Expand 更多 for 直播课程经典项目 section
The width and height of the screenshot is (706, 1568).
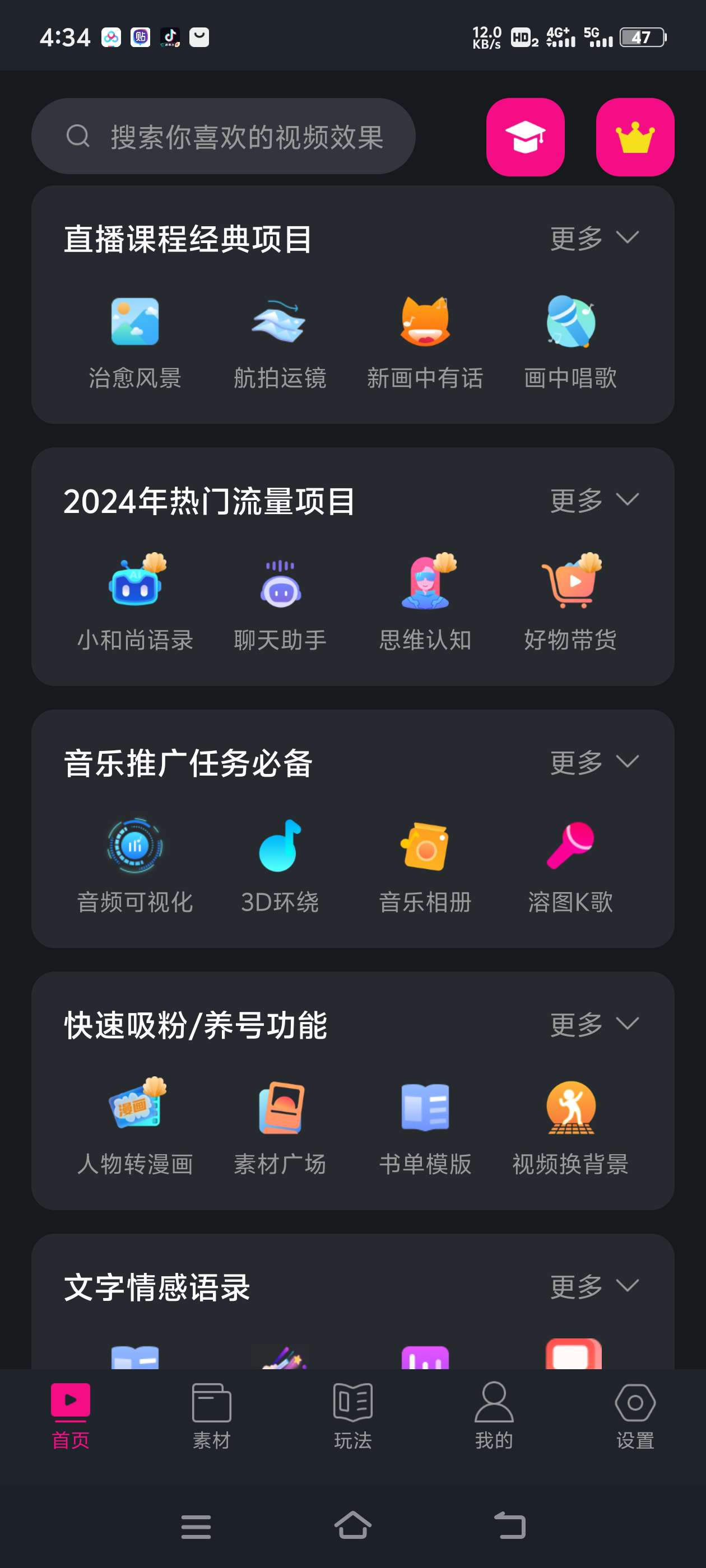pyautogui.click(x=593, y=239)
